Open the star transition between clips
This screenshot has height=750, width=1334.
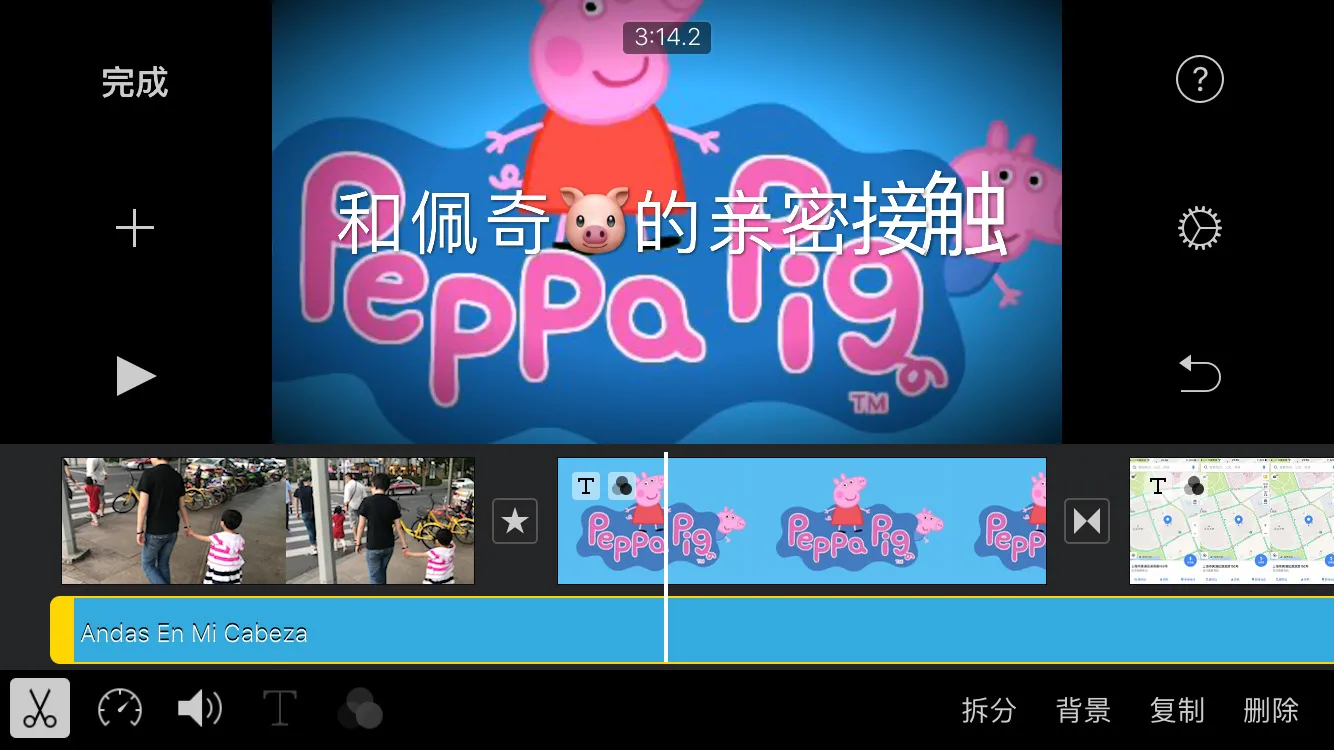pos(515,521)
